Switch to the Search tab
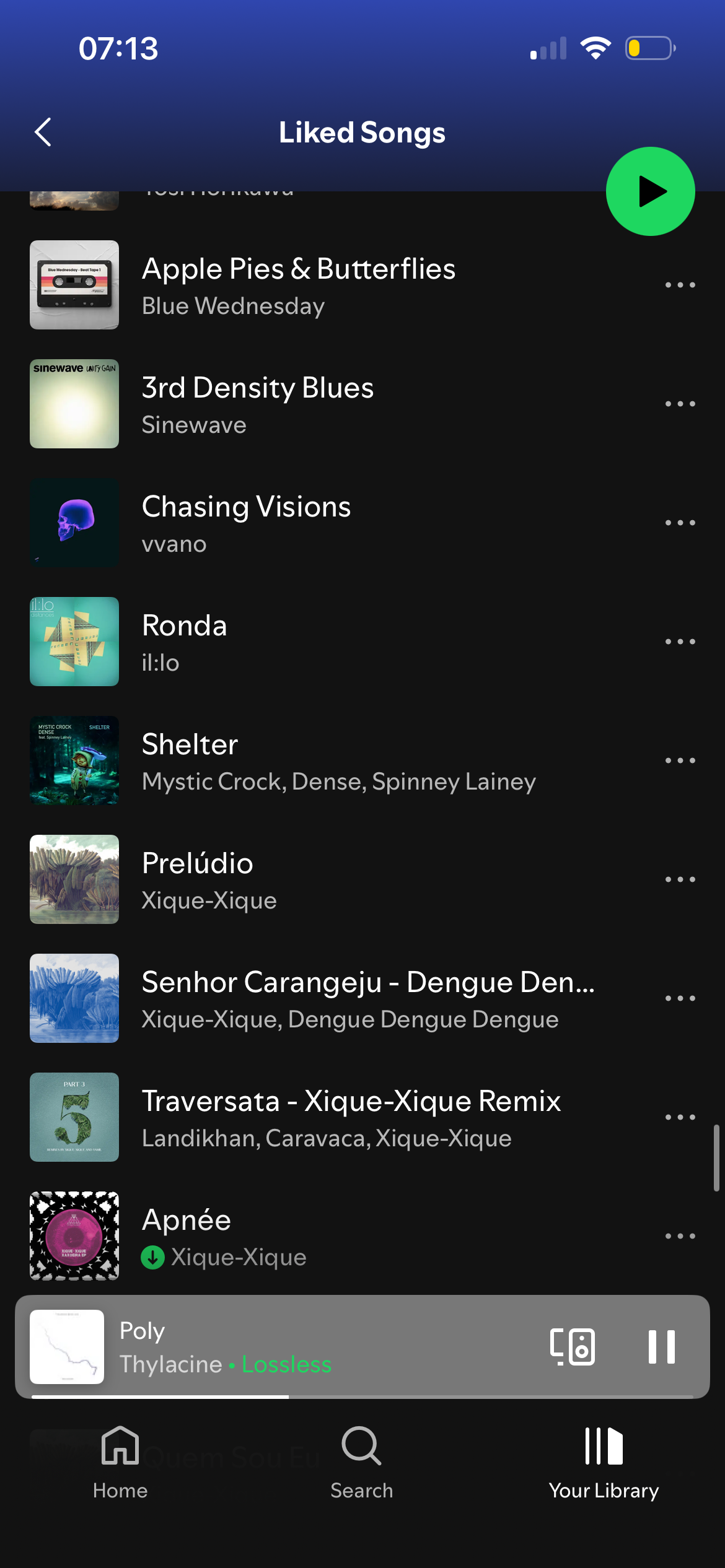This screenshot has width=725, height=1568. (x=361, y=1462)
